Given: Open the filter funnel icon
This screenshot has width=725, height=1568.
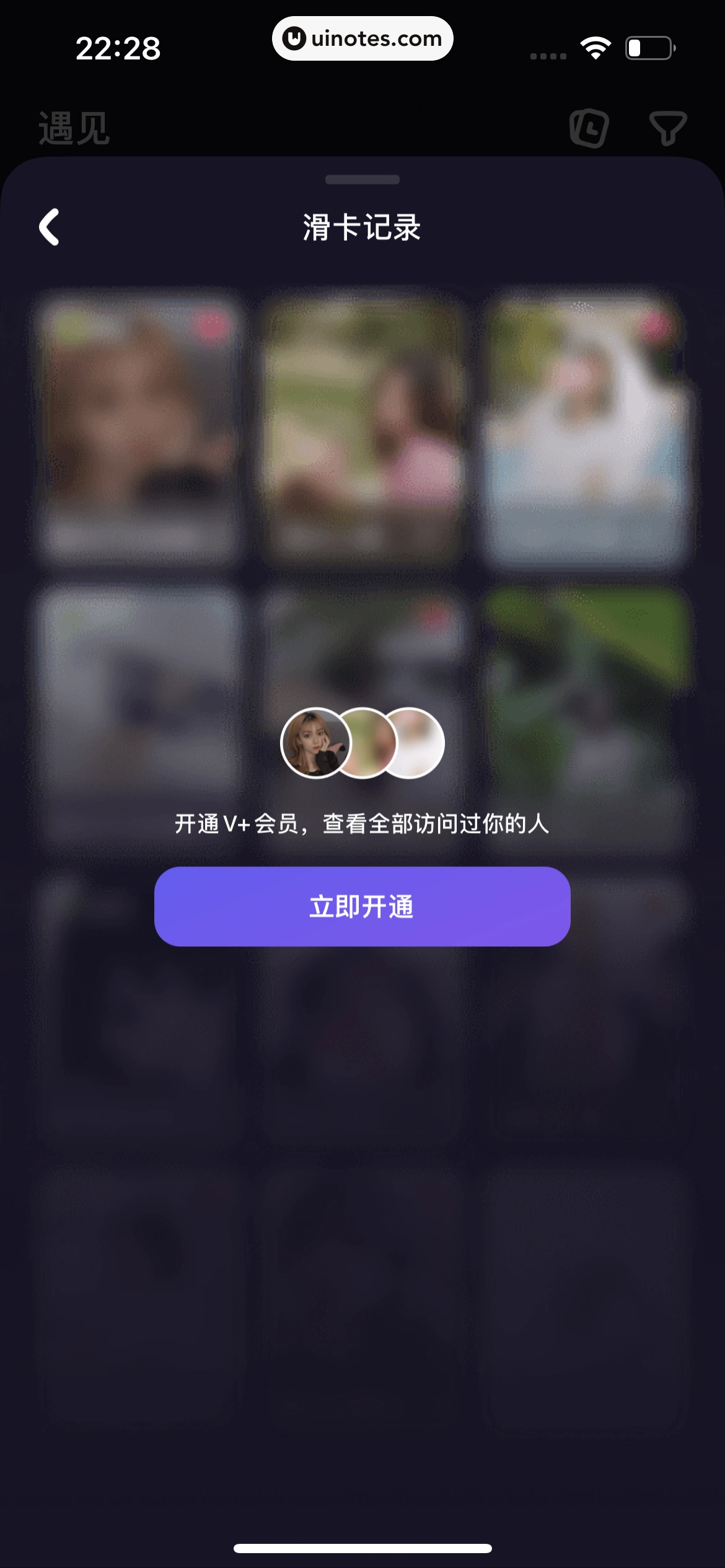Looking at the screenshot, I should pyautogui.click(x=667, y=128).
